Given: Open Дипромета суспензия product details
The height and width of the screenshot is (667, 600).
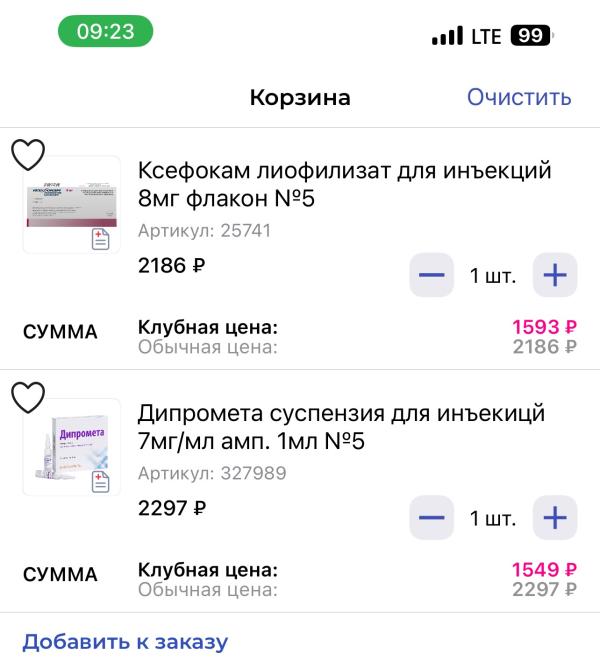Looking at the screenshot, I should [341, 428].
